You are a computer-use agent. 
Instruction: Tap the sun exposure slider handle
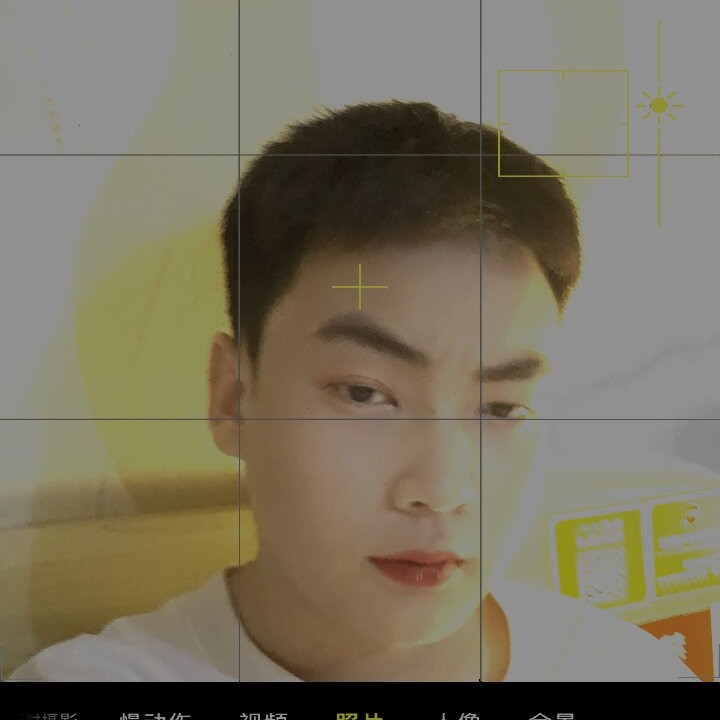click(658, 105)
